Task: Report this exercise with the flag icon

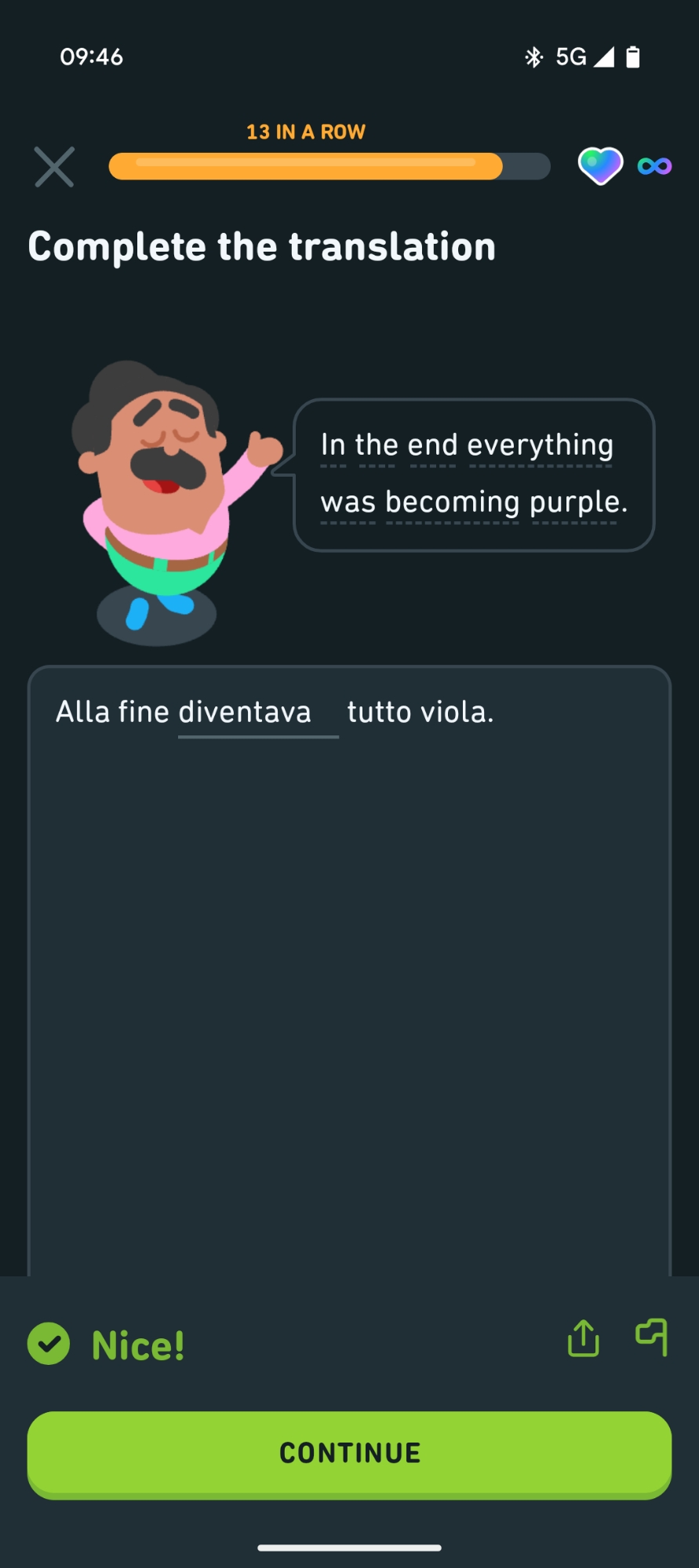Action: point(652,1338)
